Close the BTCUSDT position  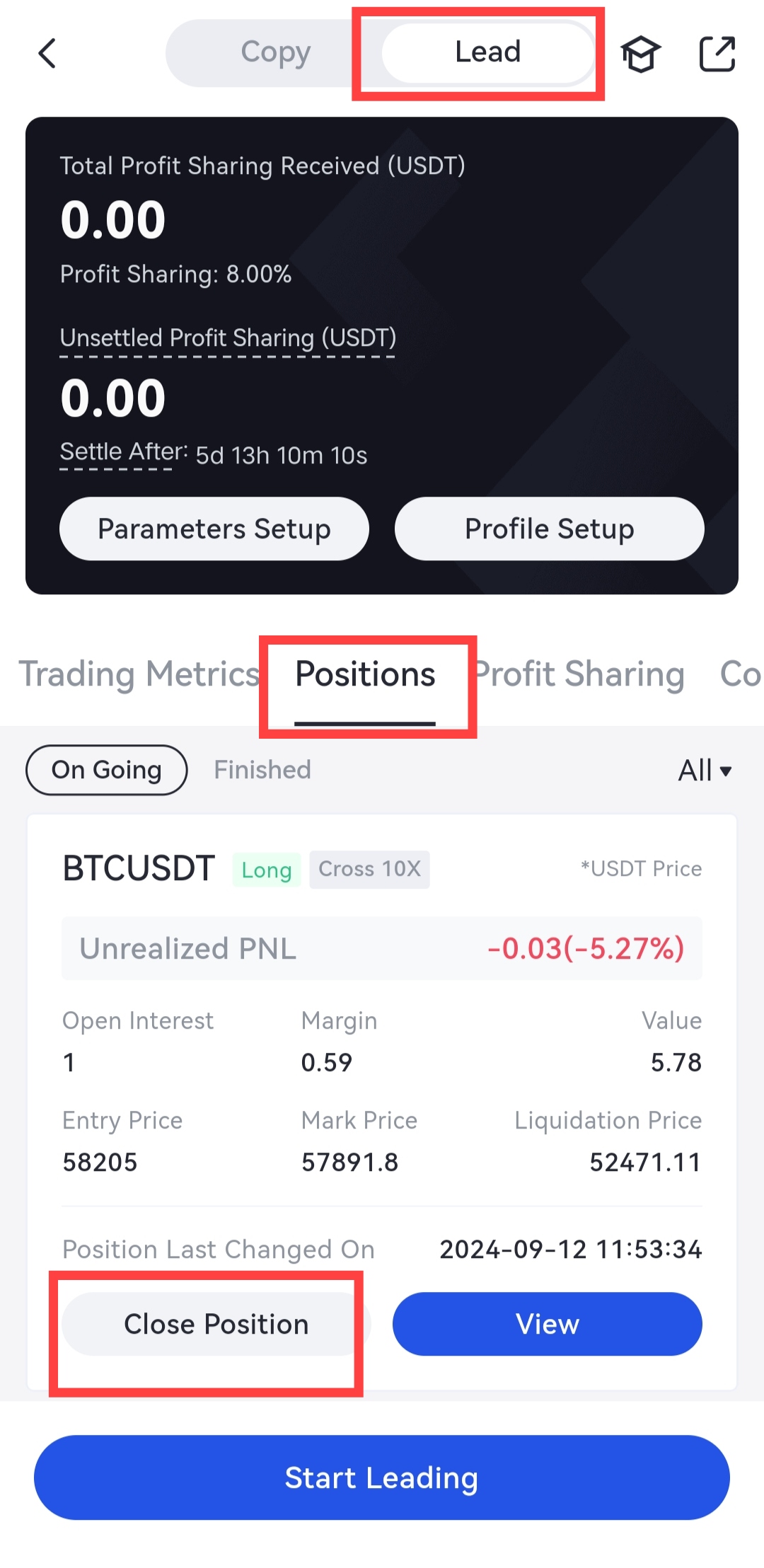(216, 1324)
